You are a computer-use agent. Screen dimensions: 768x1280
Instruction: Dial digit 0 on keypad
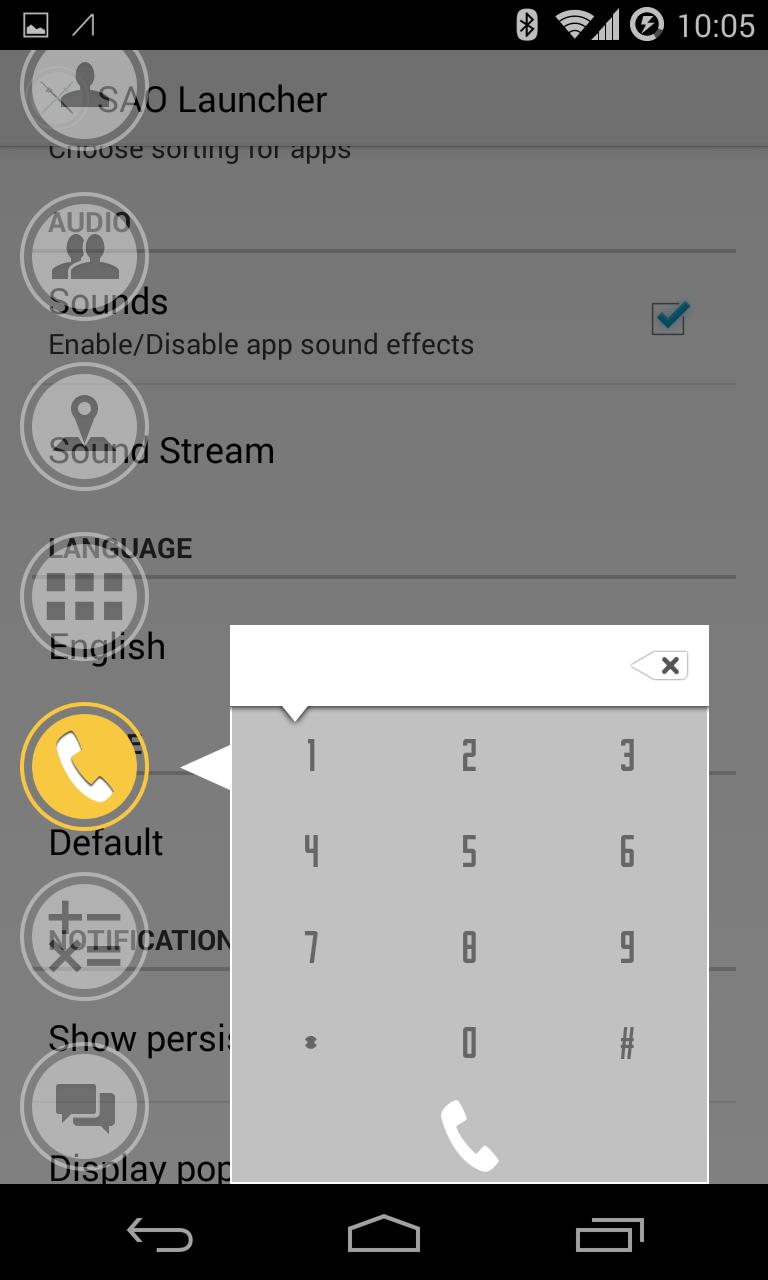469,1043
